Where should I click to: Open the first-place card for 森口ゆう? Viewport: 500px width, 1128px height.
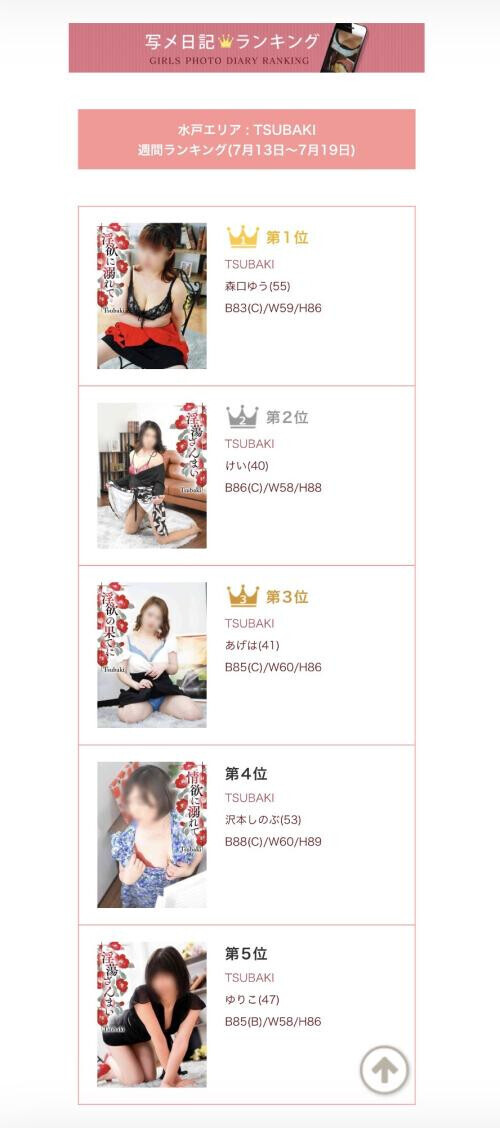(x=246, y=296)
